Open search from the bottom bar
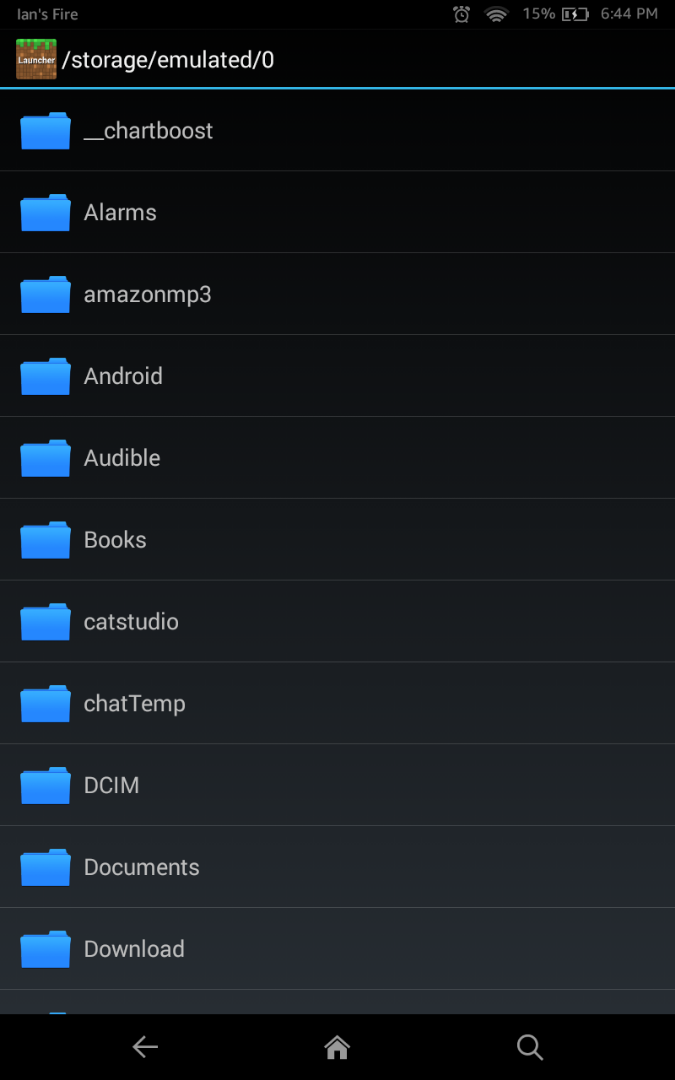The width and height of the screenshot is (675, 1080). [529, 1047]
